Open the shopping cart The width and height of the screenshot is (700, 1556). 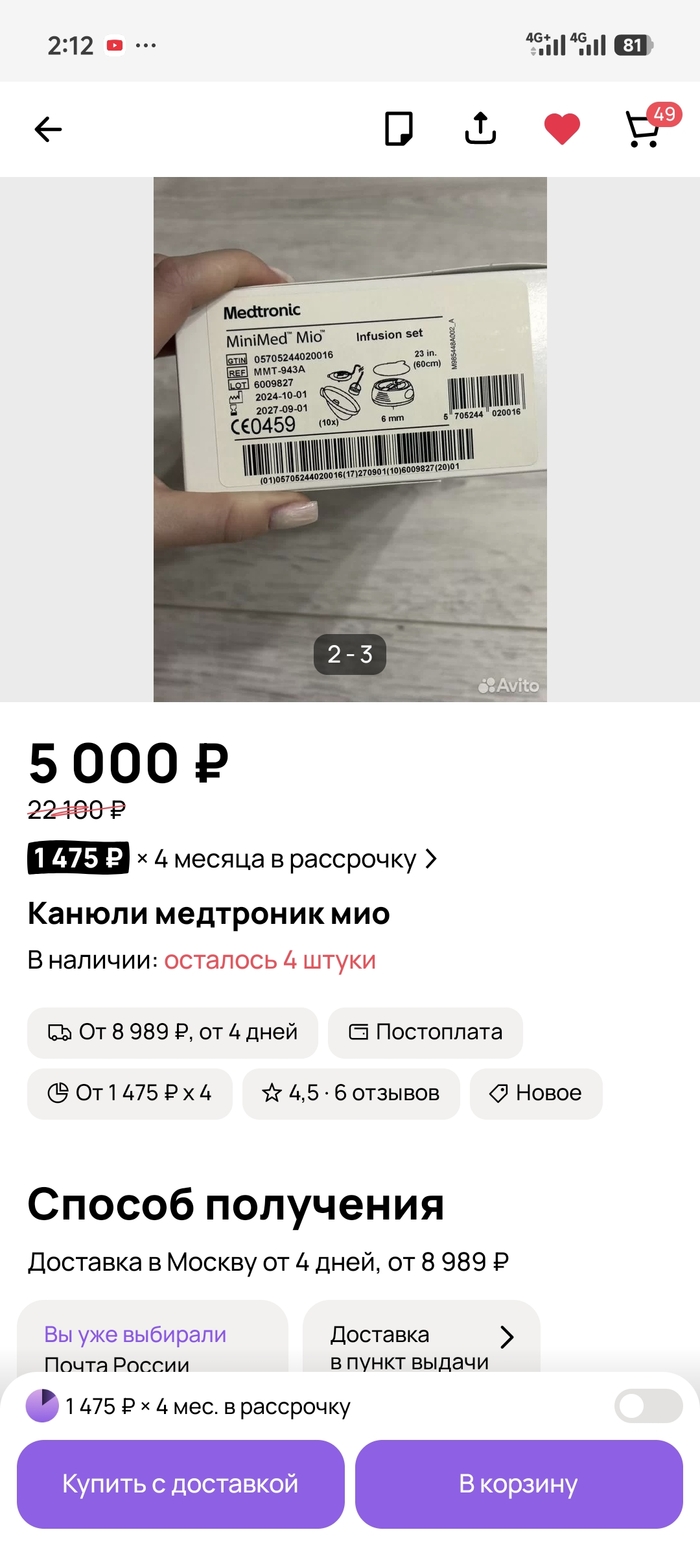click(644, 129)
